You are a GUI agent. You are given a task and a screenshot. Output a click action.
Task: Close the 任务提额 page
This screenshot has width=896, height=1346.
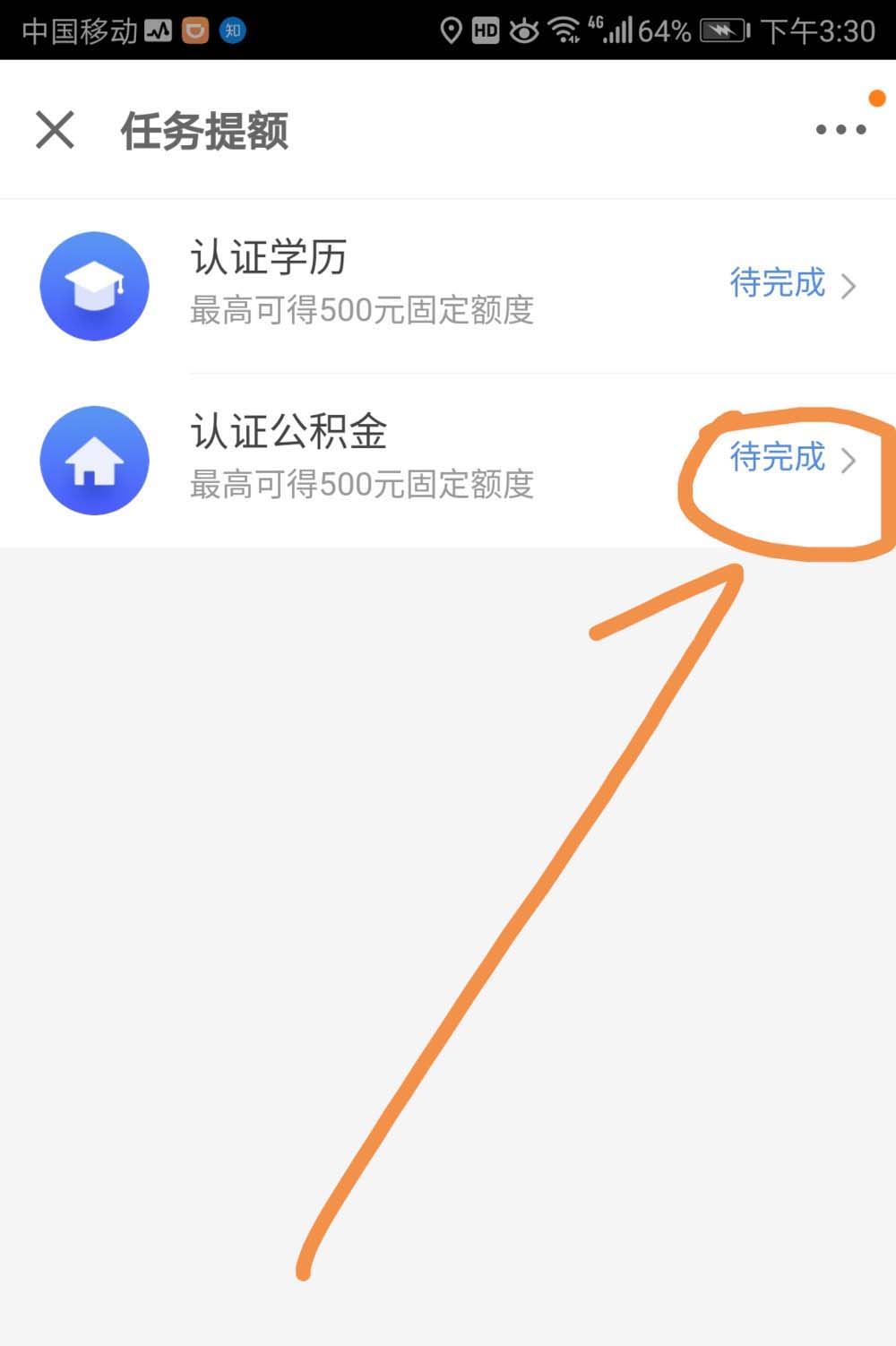click(55, 130)
